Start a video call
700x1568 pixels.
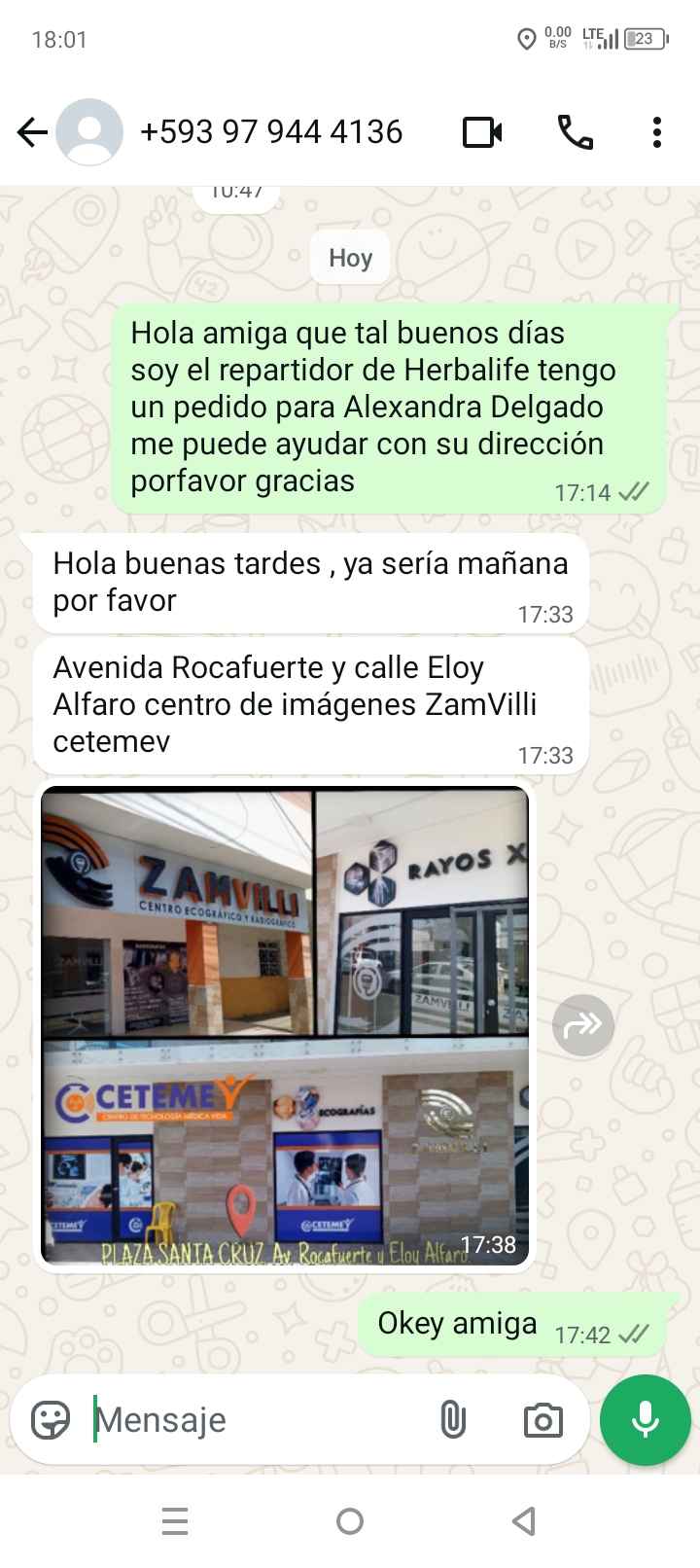coord(482,132)
